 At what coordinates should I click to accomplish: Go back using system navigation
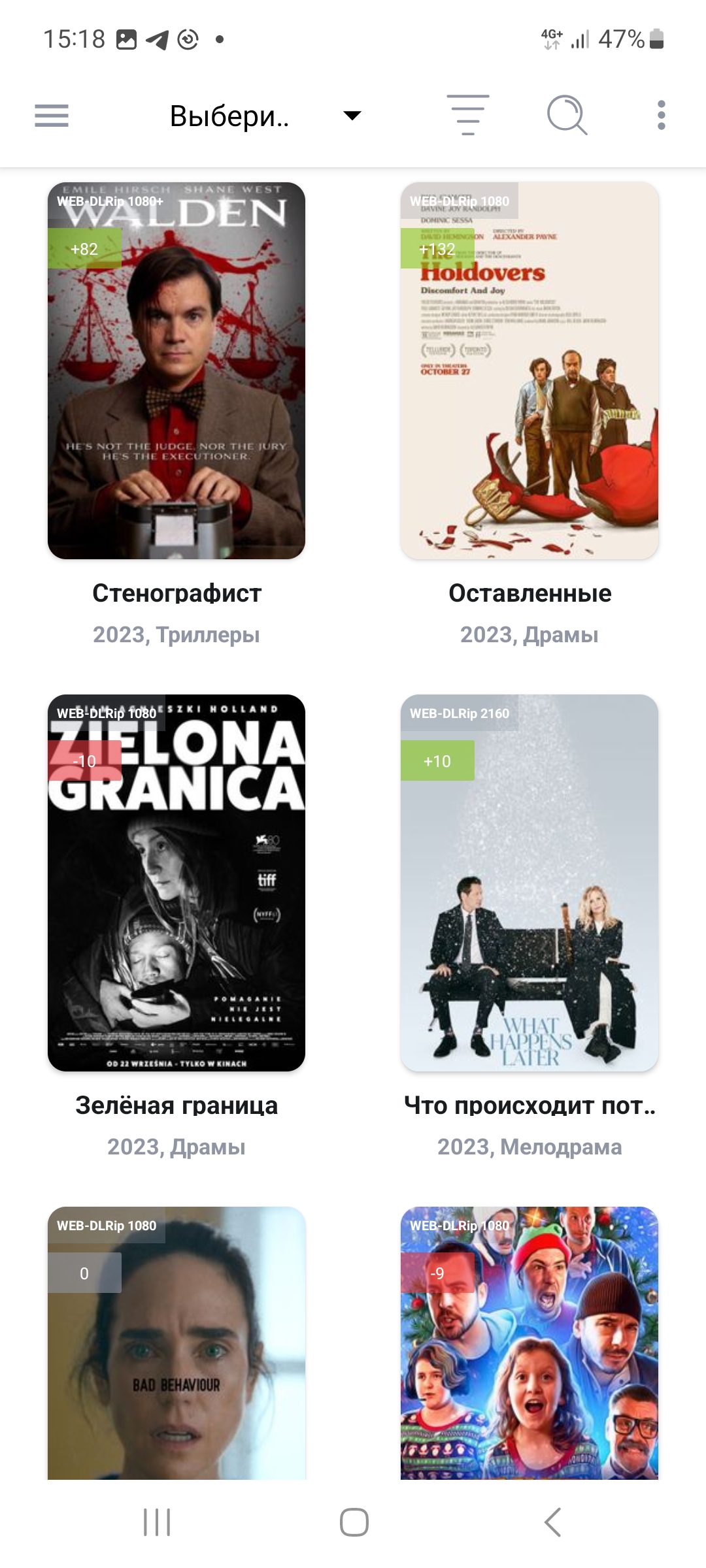552,1522
